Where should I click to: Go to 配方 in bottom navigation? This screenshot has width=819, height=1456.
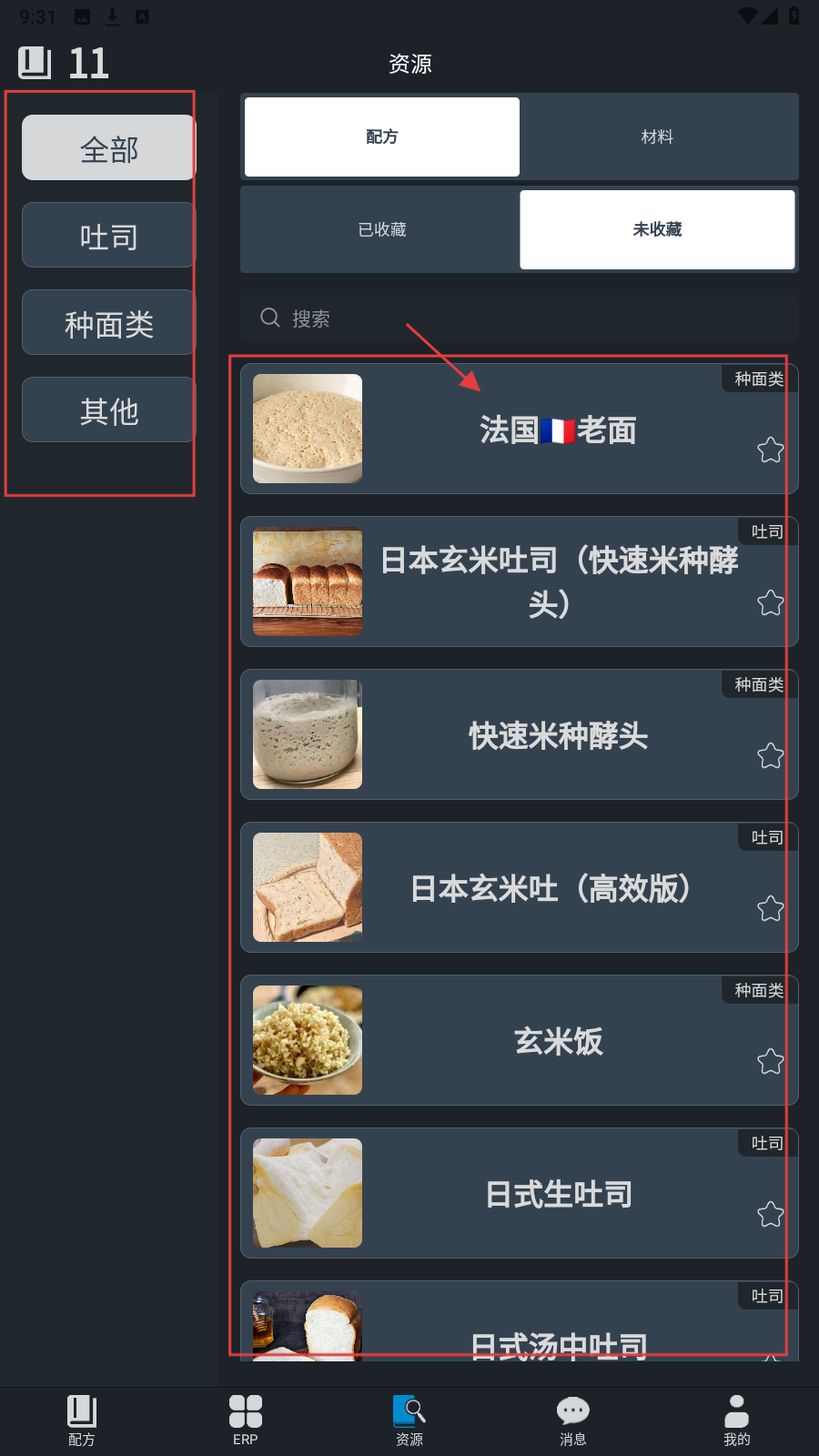coord(82,1420)
